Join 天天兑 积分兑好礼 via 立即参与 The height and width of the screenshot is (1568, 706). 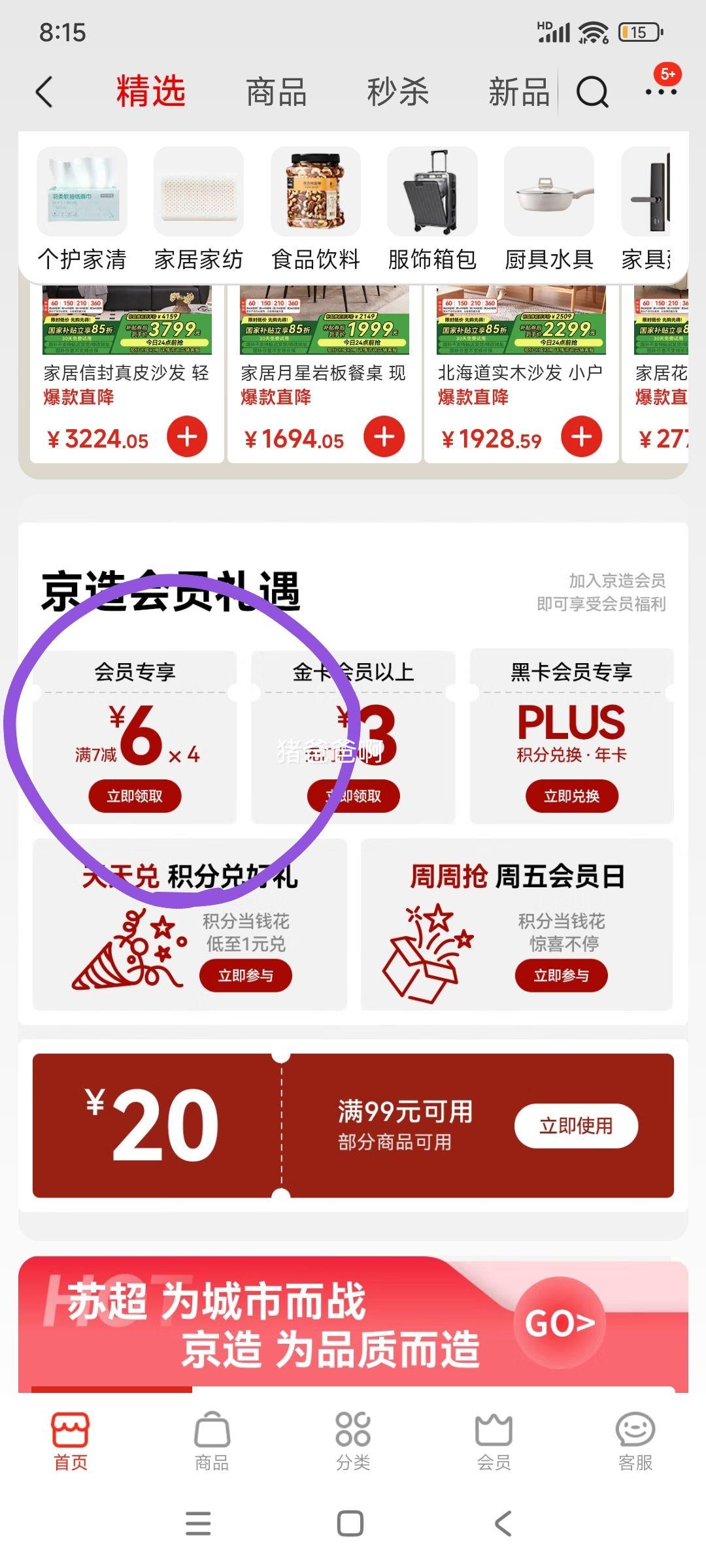coord(245,975)
